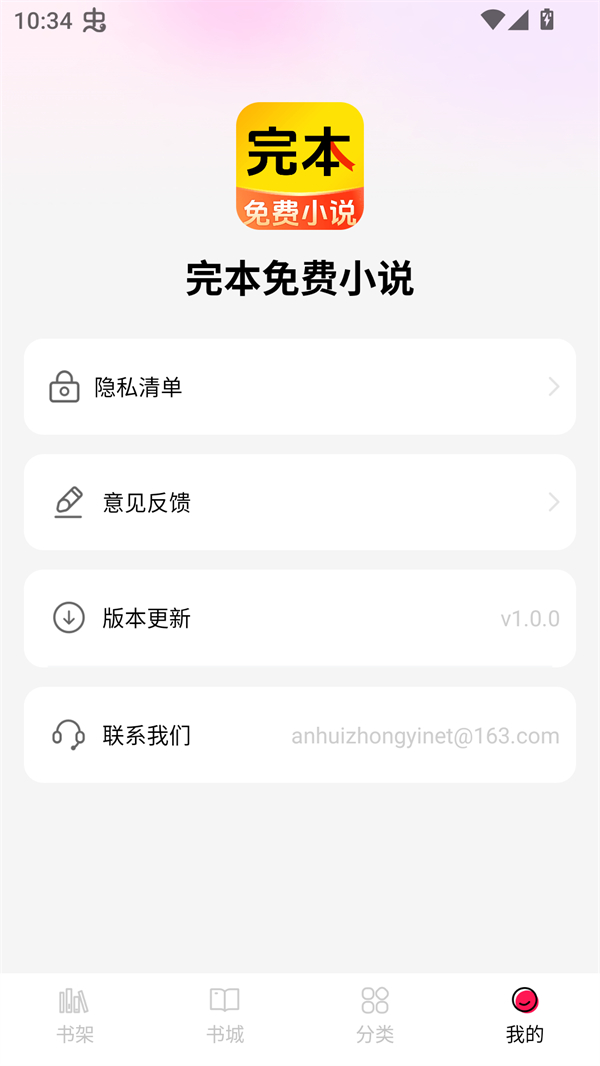Go to the 书城 bookstore tab
The image size is (600, 1066).
[225, 1014]
